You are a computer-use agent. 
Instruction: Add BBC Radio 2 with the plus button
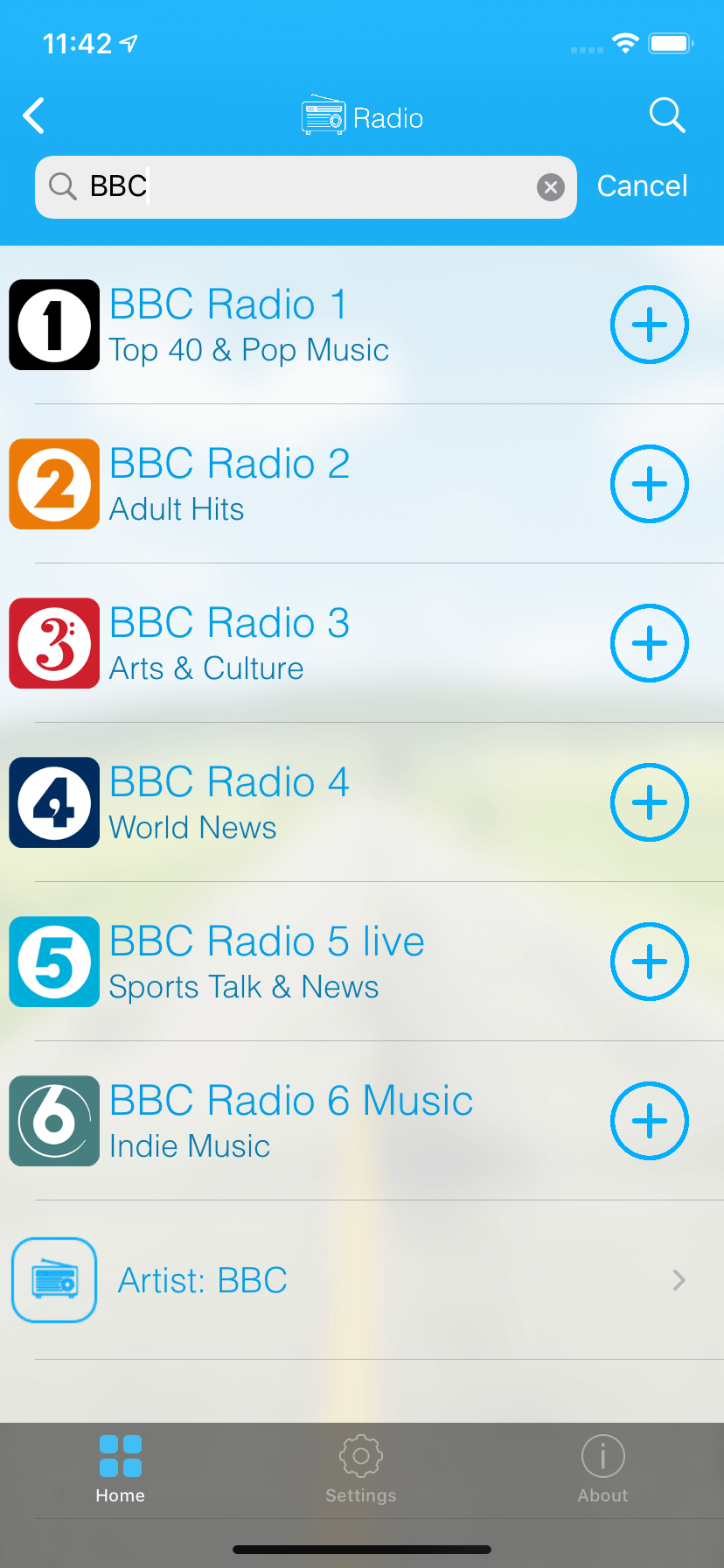pyautogui.click(x=650, y=484)
